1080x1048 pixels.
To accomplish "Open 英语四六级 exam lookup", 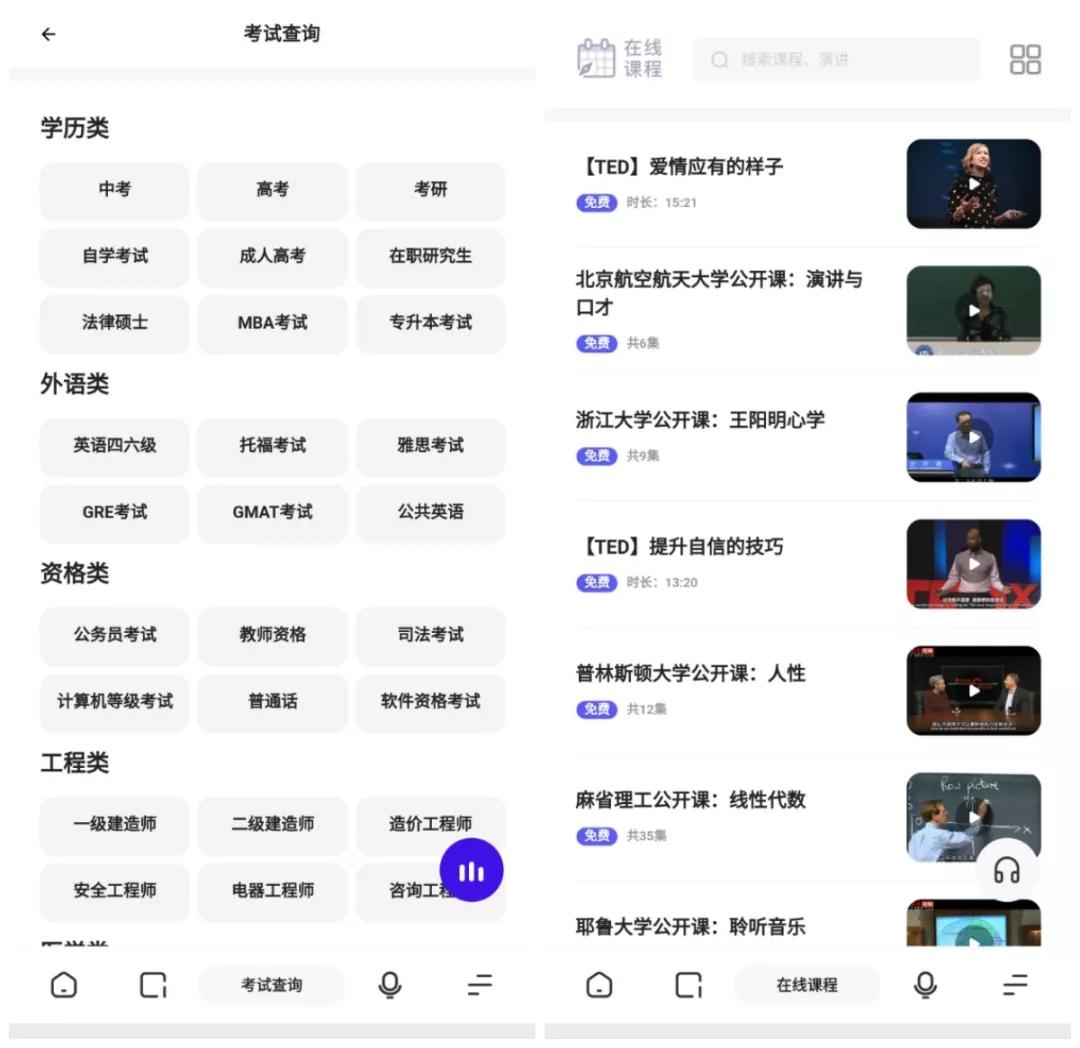I will coord(114,445).
